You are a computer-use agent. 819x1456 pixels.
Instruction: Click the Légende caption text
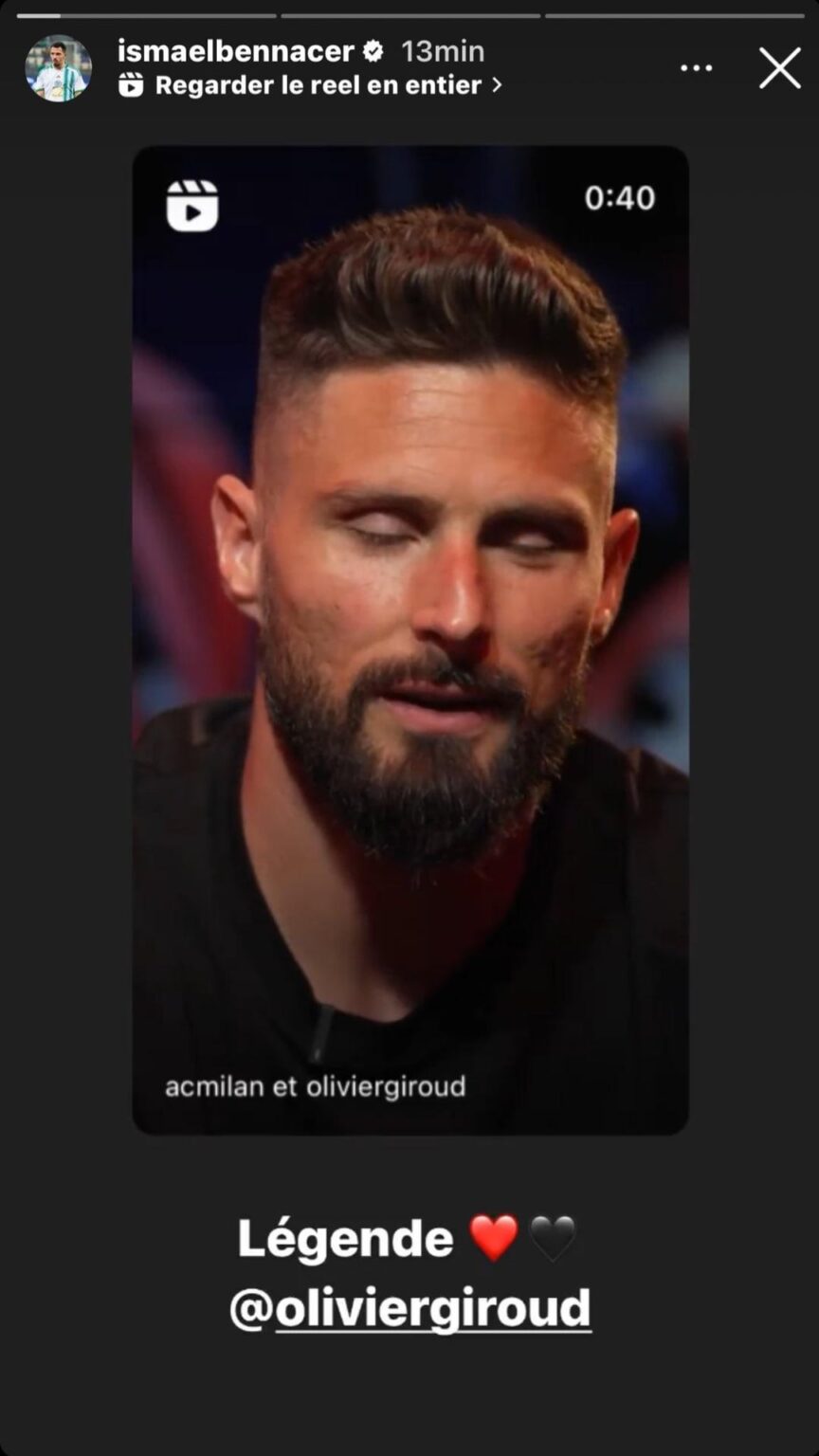(x=346, y=1237)
